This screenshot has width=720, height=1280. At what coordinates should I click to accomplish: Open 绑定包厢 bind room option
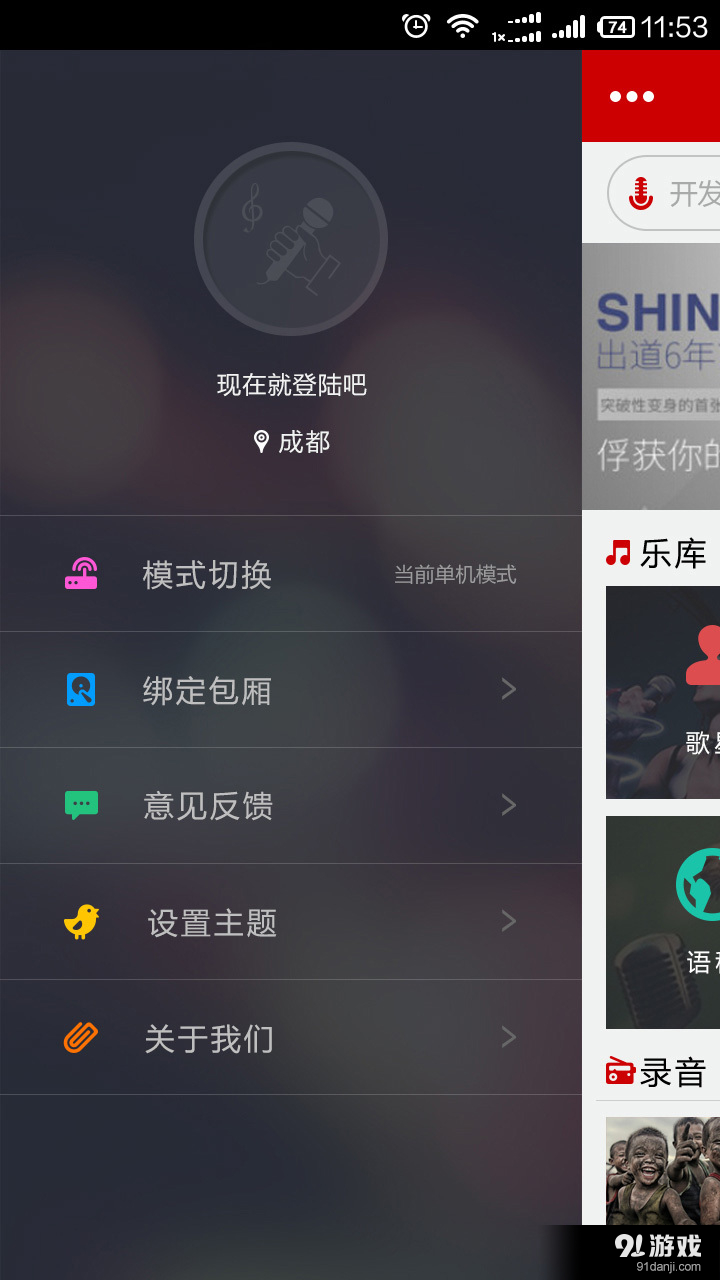pyautogui.click(x=290, y=690)
